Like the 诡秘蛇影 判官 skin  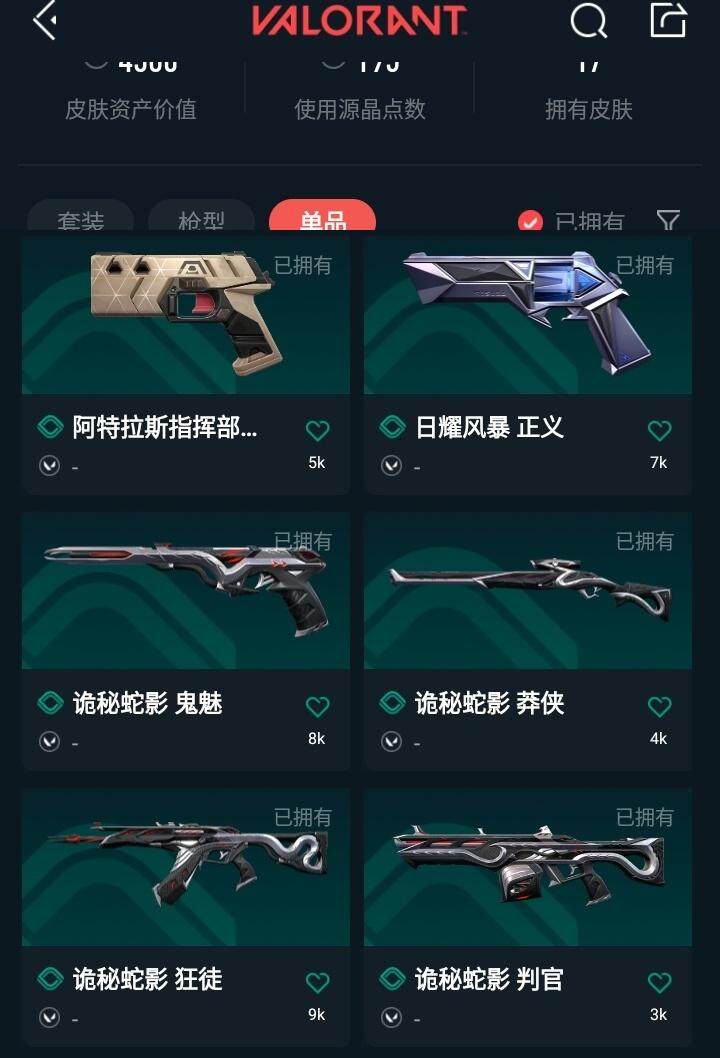point(659,983)
